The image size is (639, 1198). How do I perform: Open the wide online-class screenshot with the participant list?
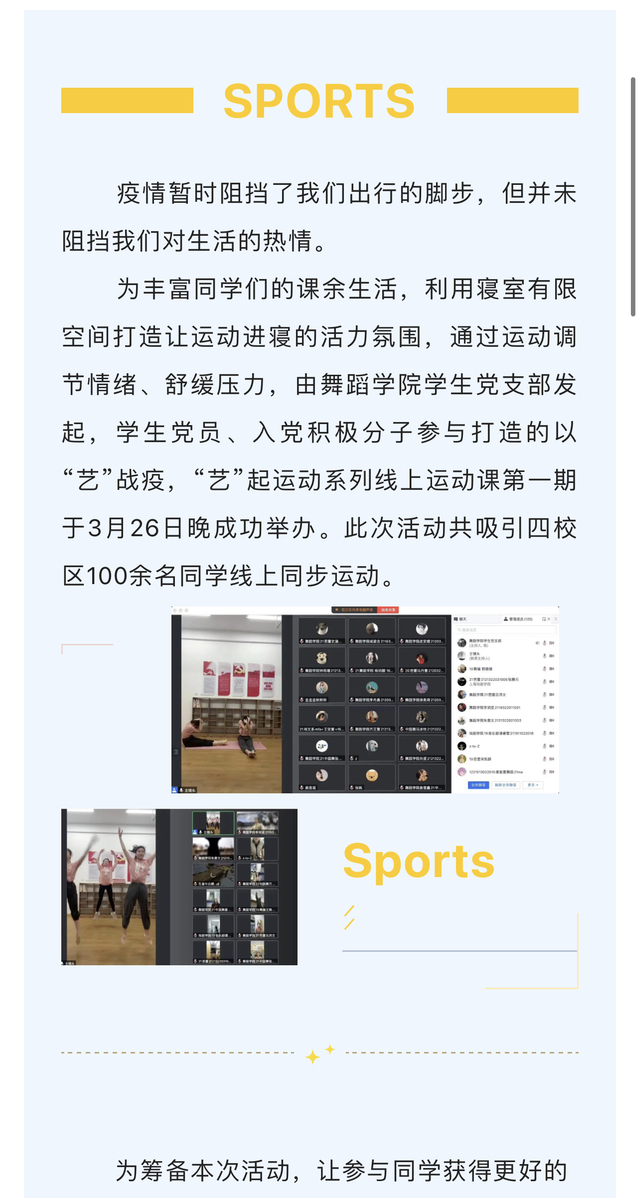tap(364, 699)
